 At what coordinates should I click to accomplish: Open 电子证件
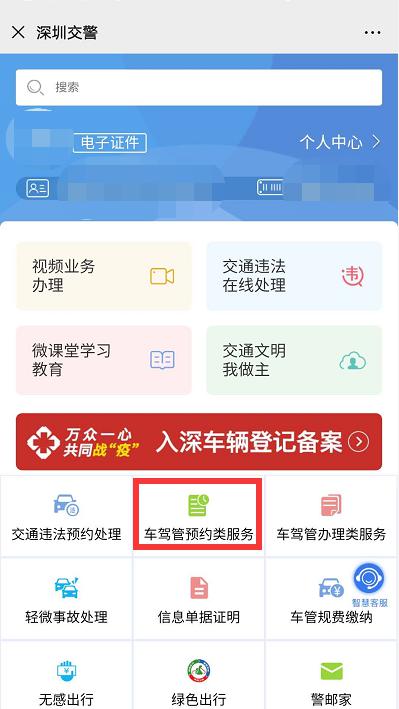[110, 143]
